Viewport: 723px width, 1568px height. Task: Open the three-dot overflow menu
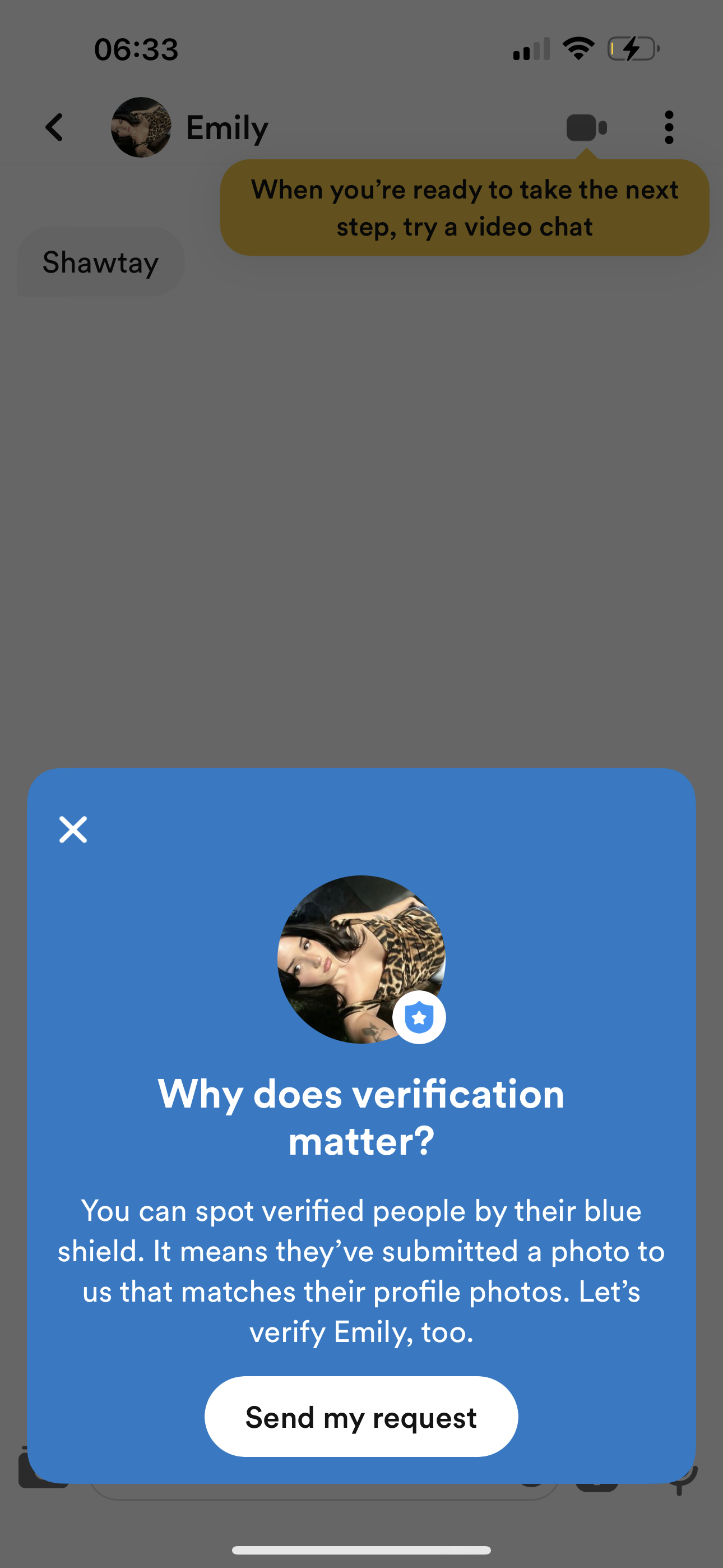(669, 127)
